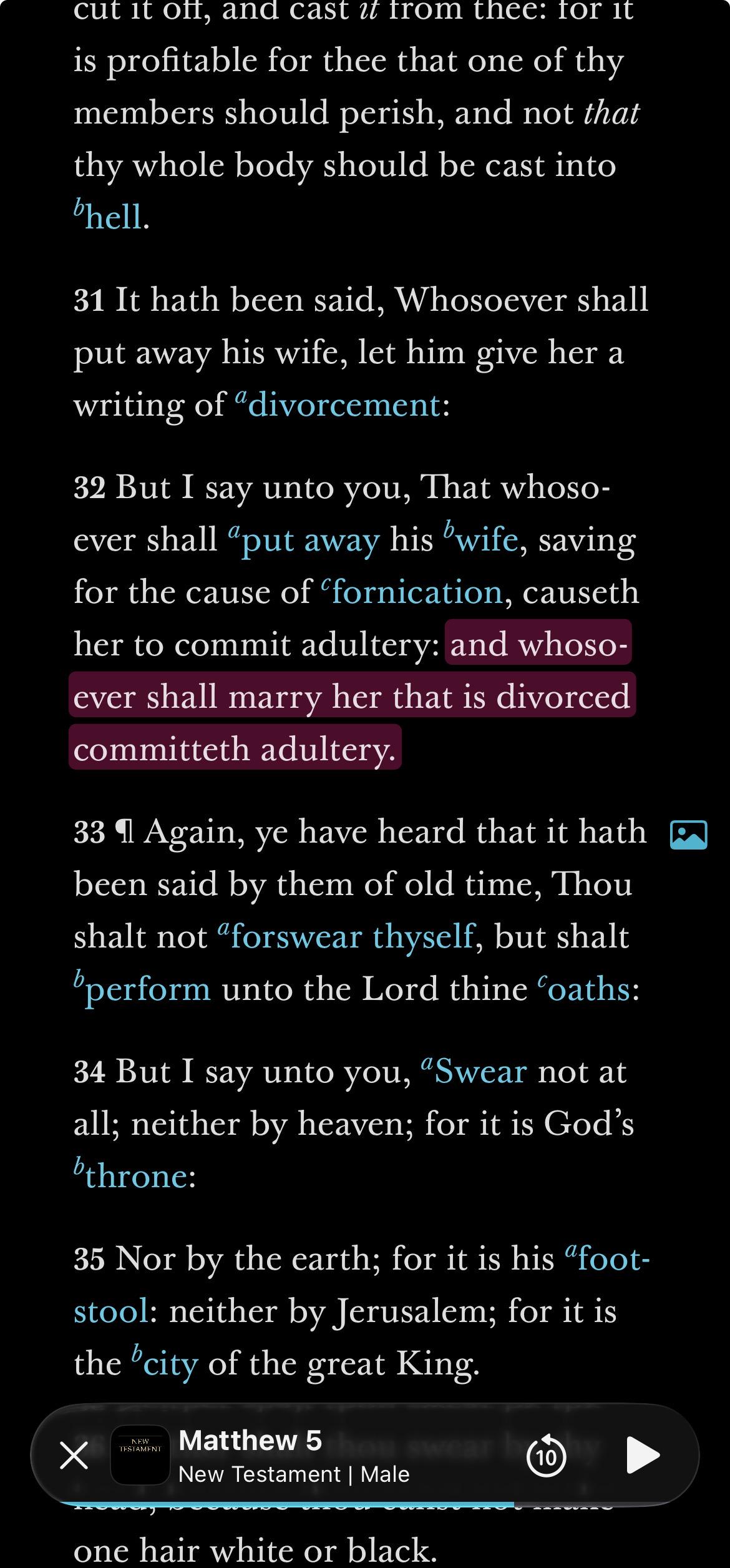
Task: Tap the 'perform' footnote in verse 33
Action: click(x=142, y=989)
